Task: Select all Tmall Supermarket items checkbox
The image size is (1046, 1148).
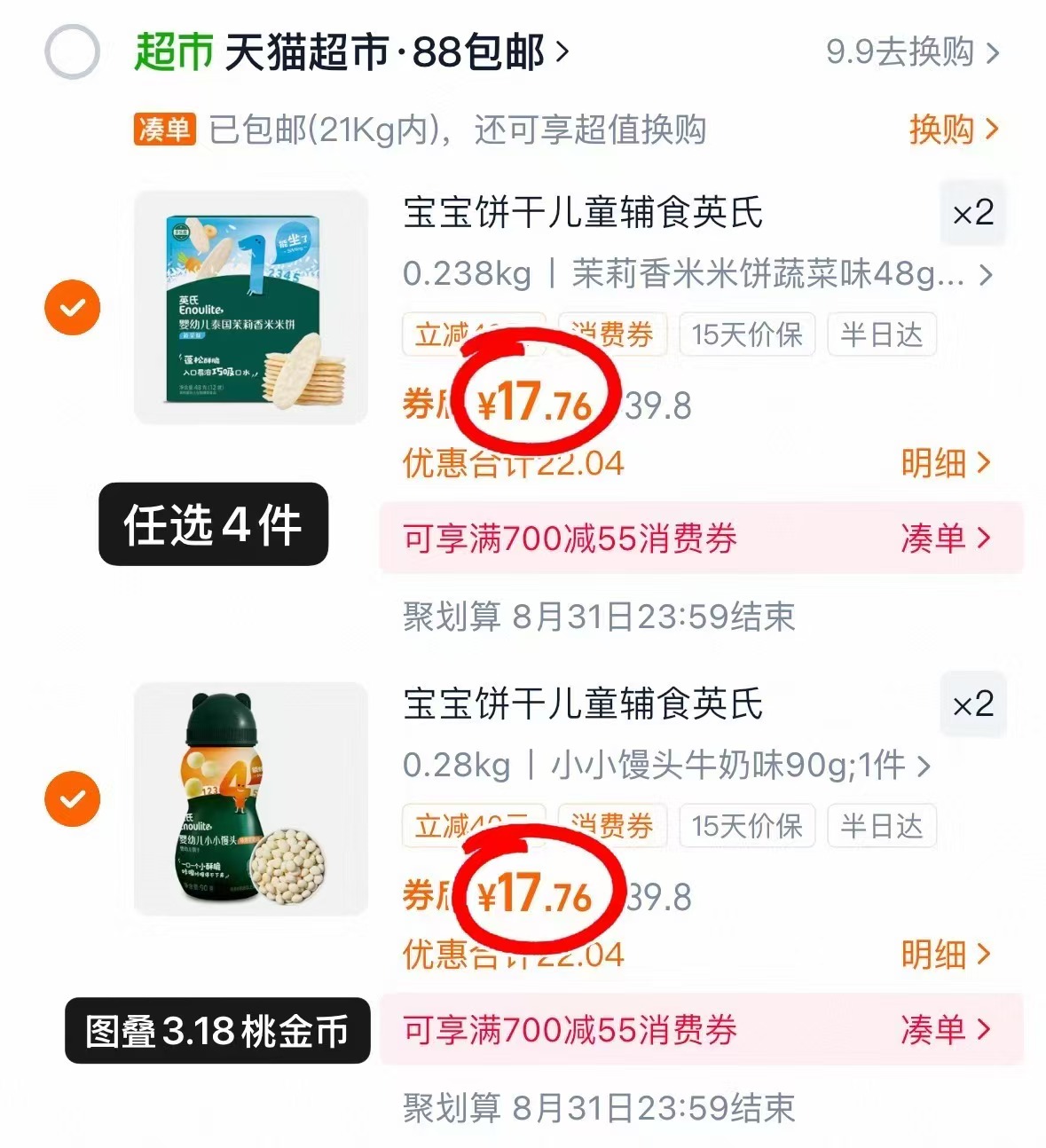Action: click(x=72, y=52)
